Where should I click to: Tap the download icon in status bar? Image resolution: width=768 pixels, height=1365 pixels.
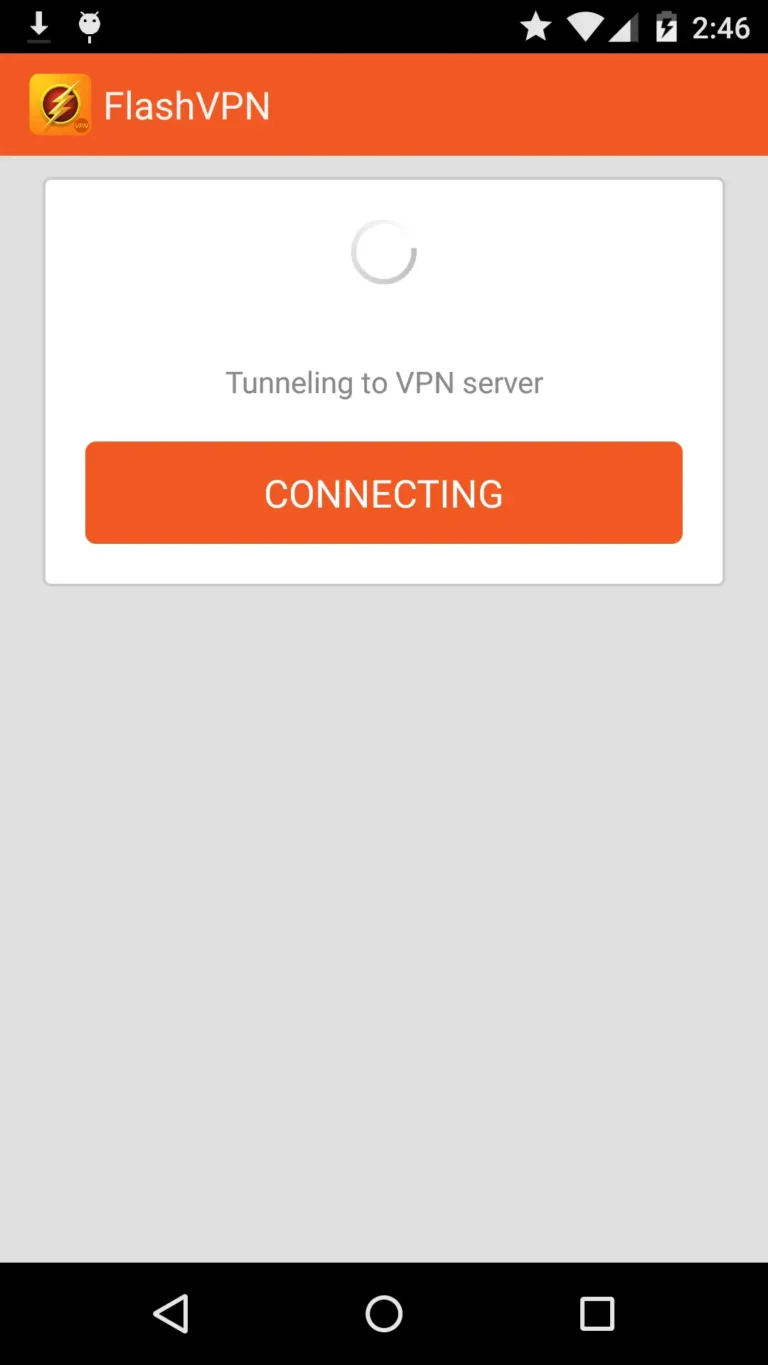[38, 26]
